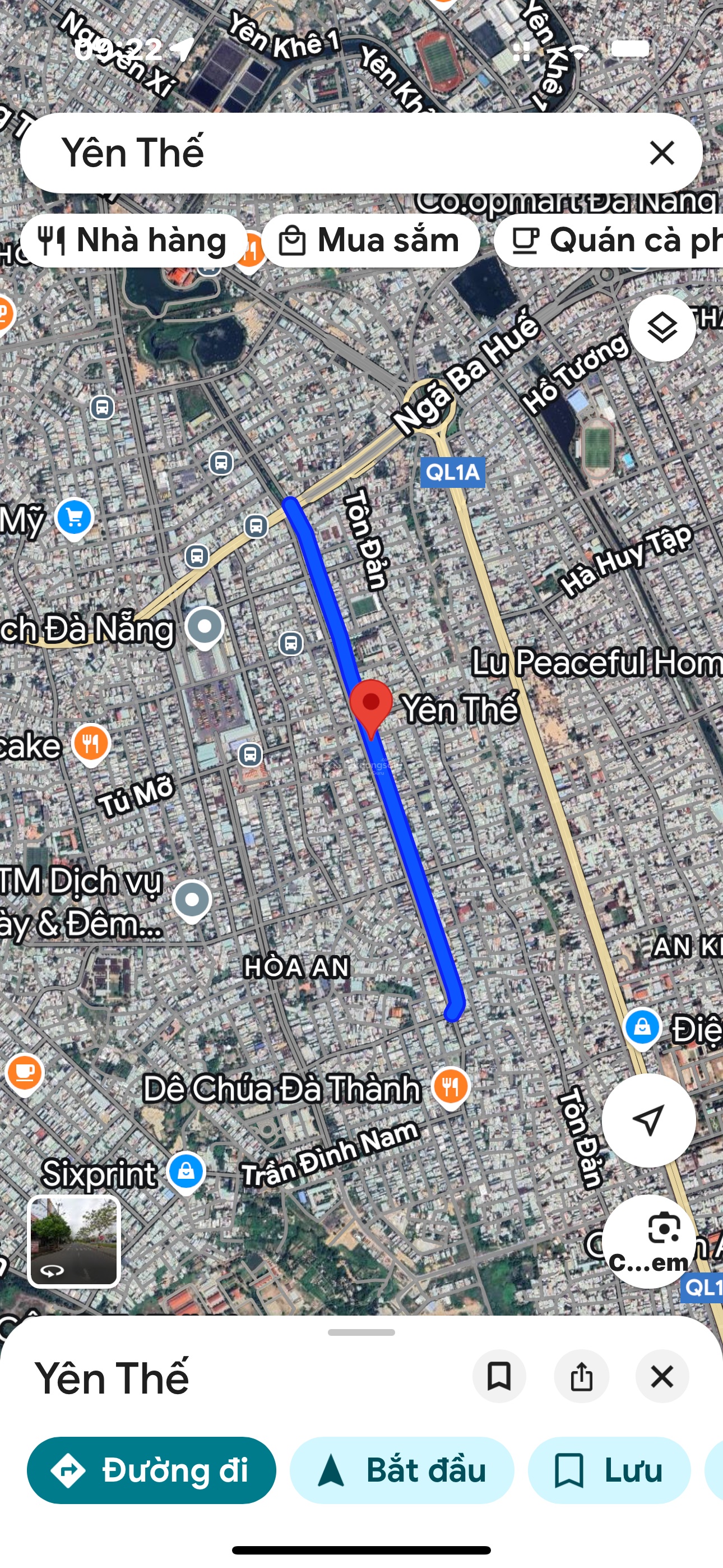Share the Yên Thế location
This screenshot has height=1568, width=723.
[581, 1376]
